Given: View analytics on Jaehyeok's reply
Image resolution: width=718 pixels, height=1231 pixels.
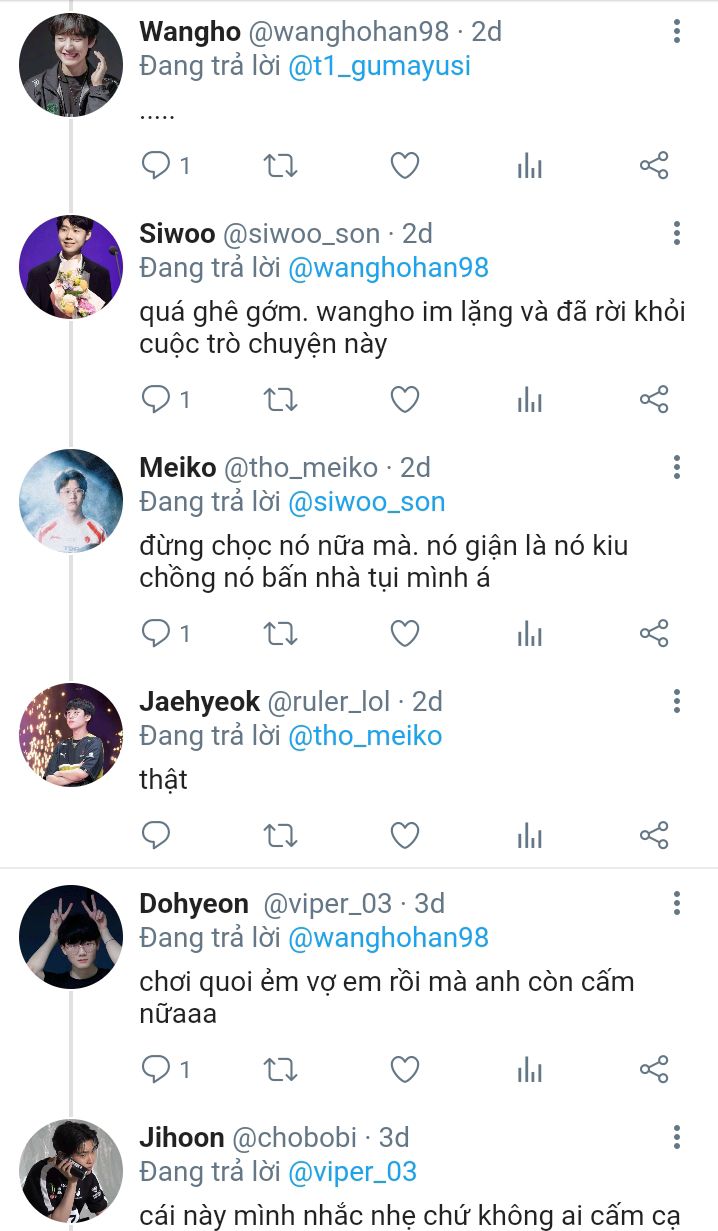Looking at the screenshot, I should pyautogui.click(x=529, y=835).
